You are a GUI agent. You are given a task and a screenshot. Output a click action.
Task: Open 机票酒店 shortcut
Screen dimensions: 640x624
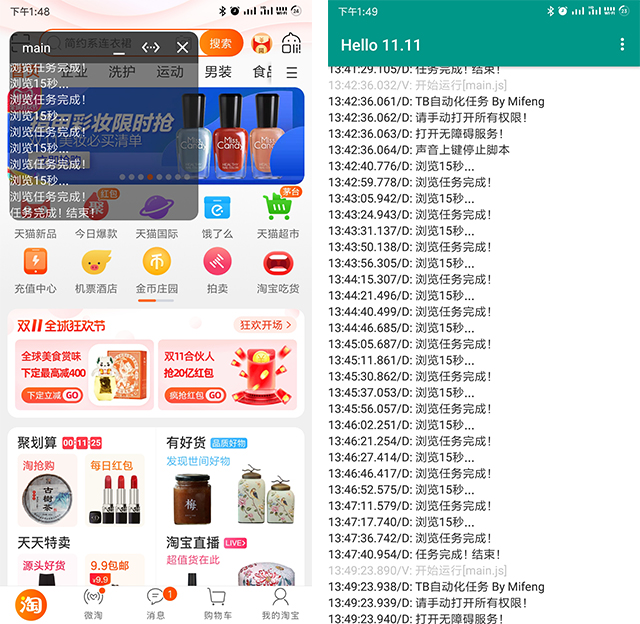pos(96,269)
